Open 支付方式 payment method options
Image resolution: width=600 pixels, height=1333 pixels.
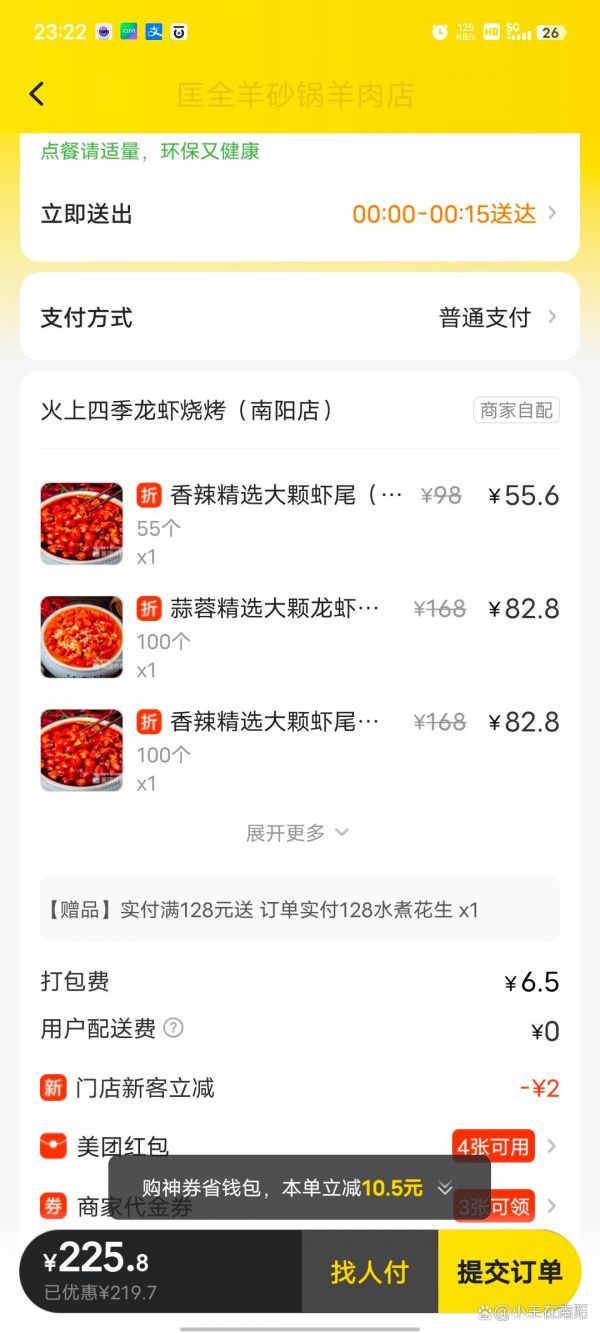click(299, 318)
